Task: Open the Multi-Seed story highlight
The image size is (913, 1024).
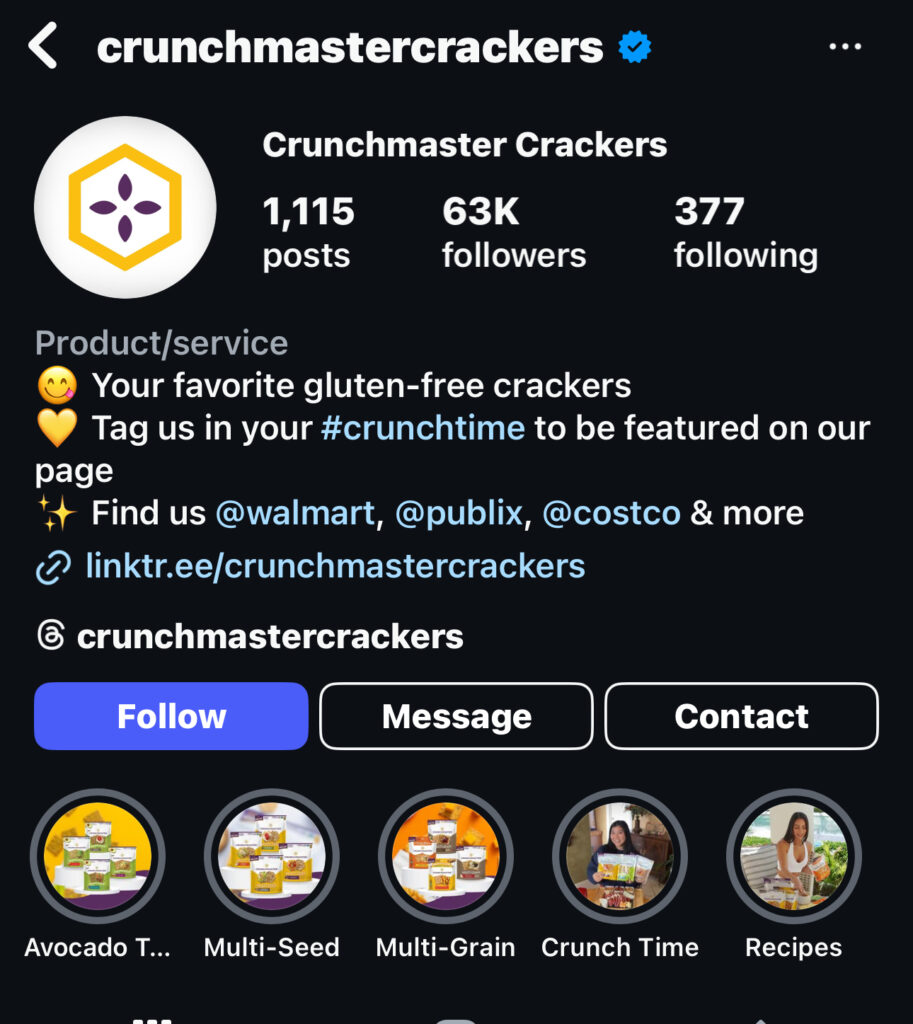Action: coord(271,857)
